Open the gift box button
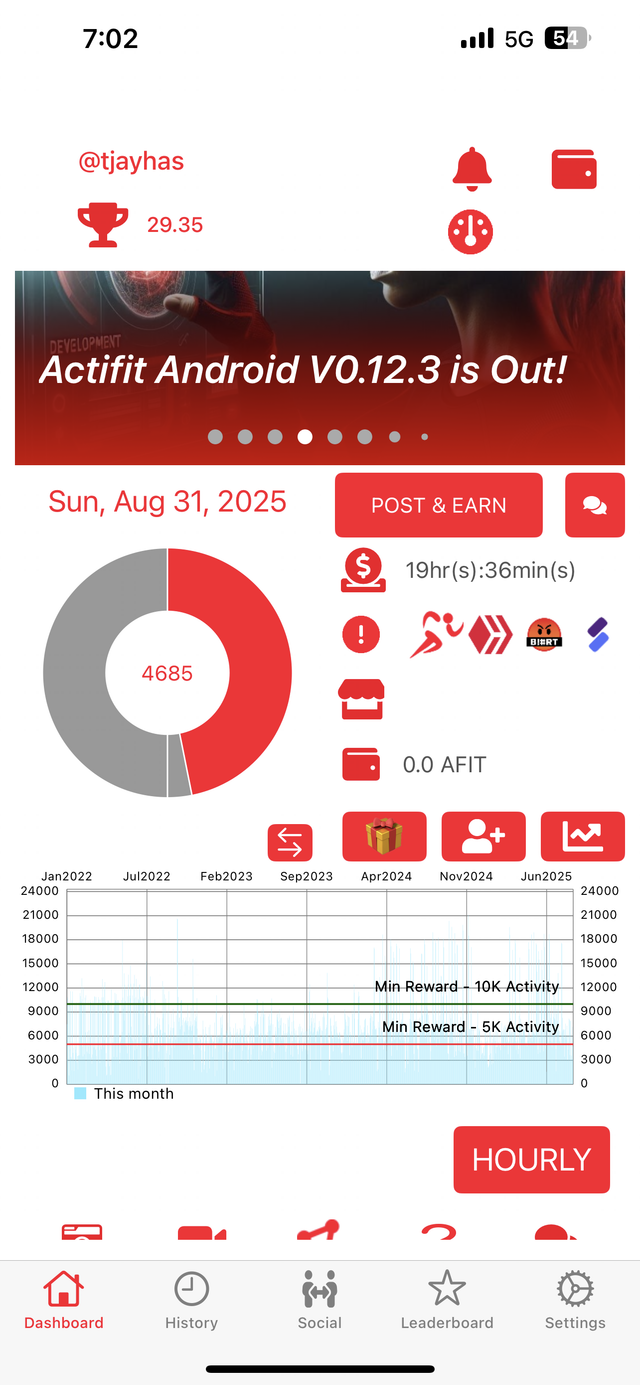The width and height of the screenshot is (640, 1385). point(384,836)
